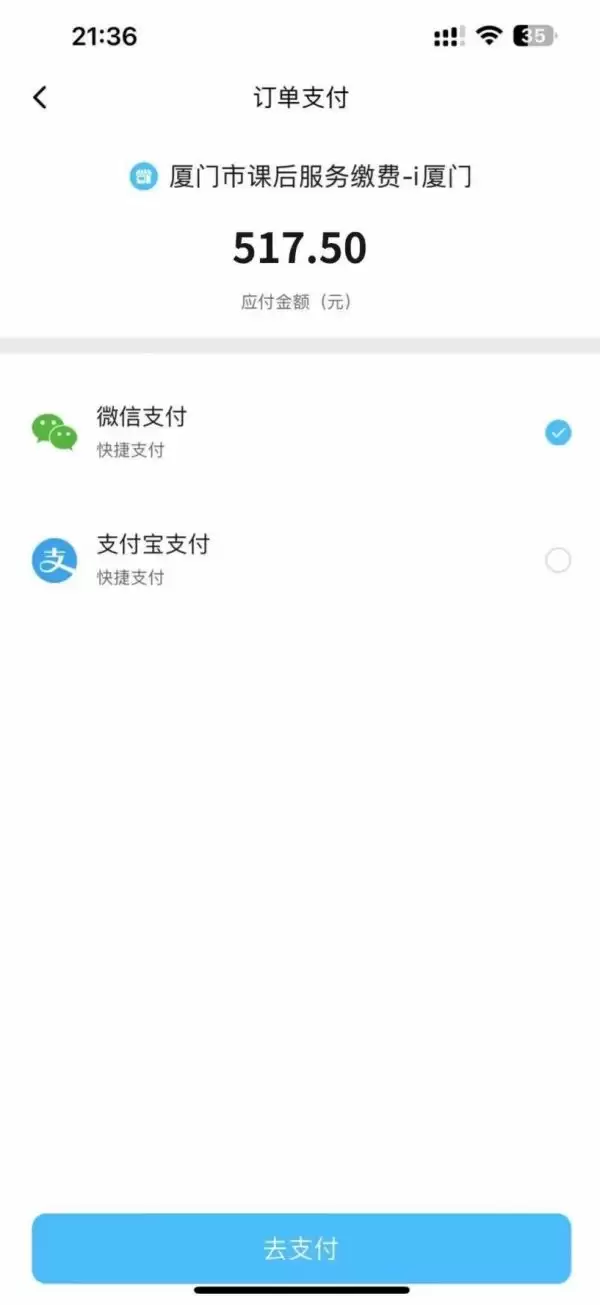Select 微信支付 as the payment method

[x=558, y=432]
